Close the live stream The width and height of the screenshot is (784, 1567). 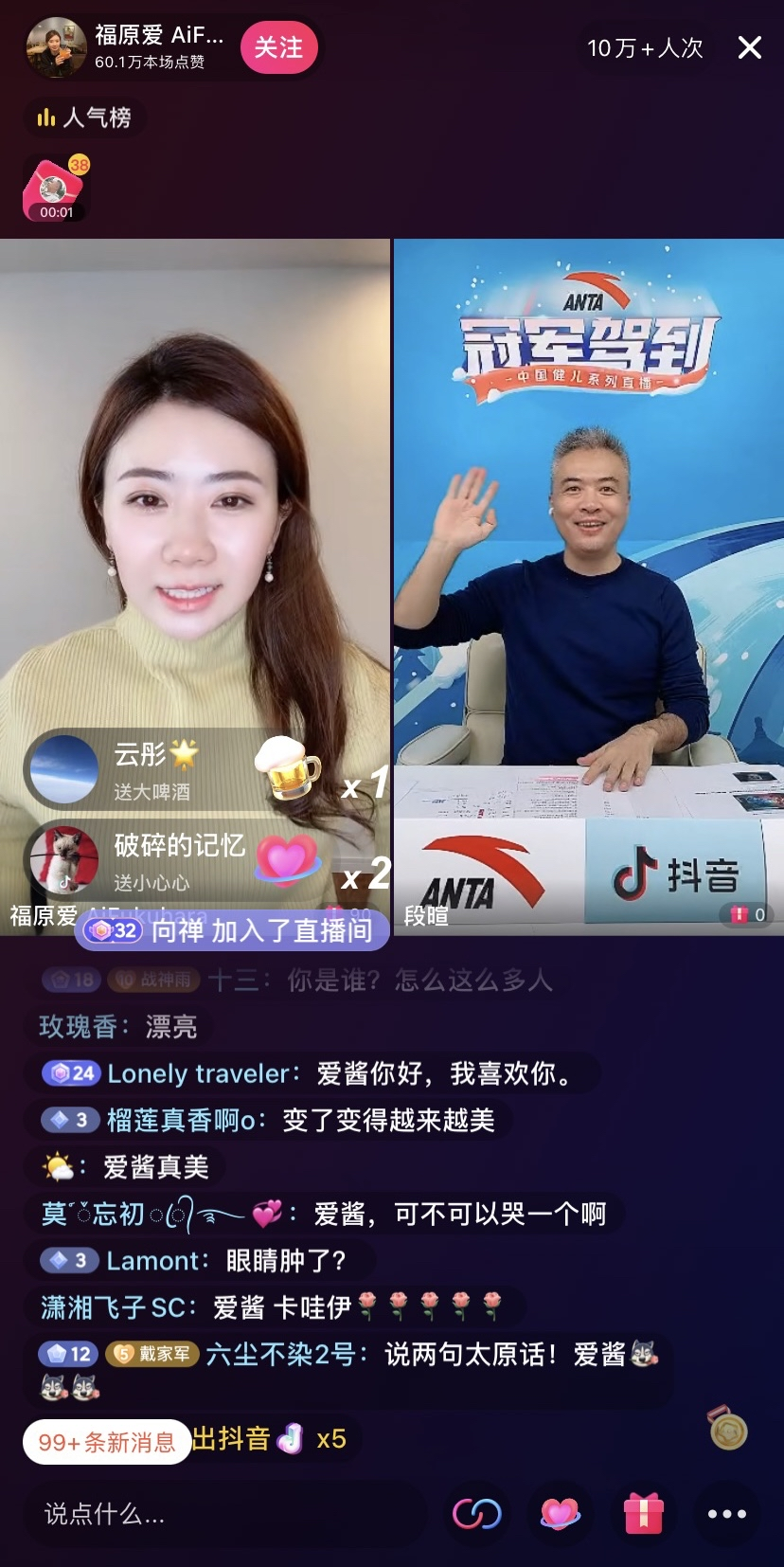(x=749, y=47)
